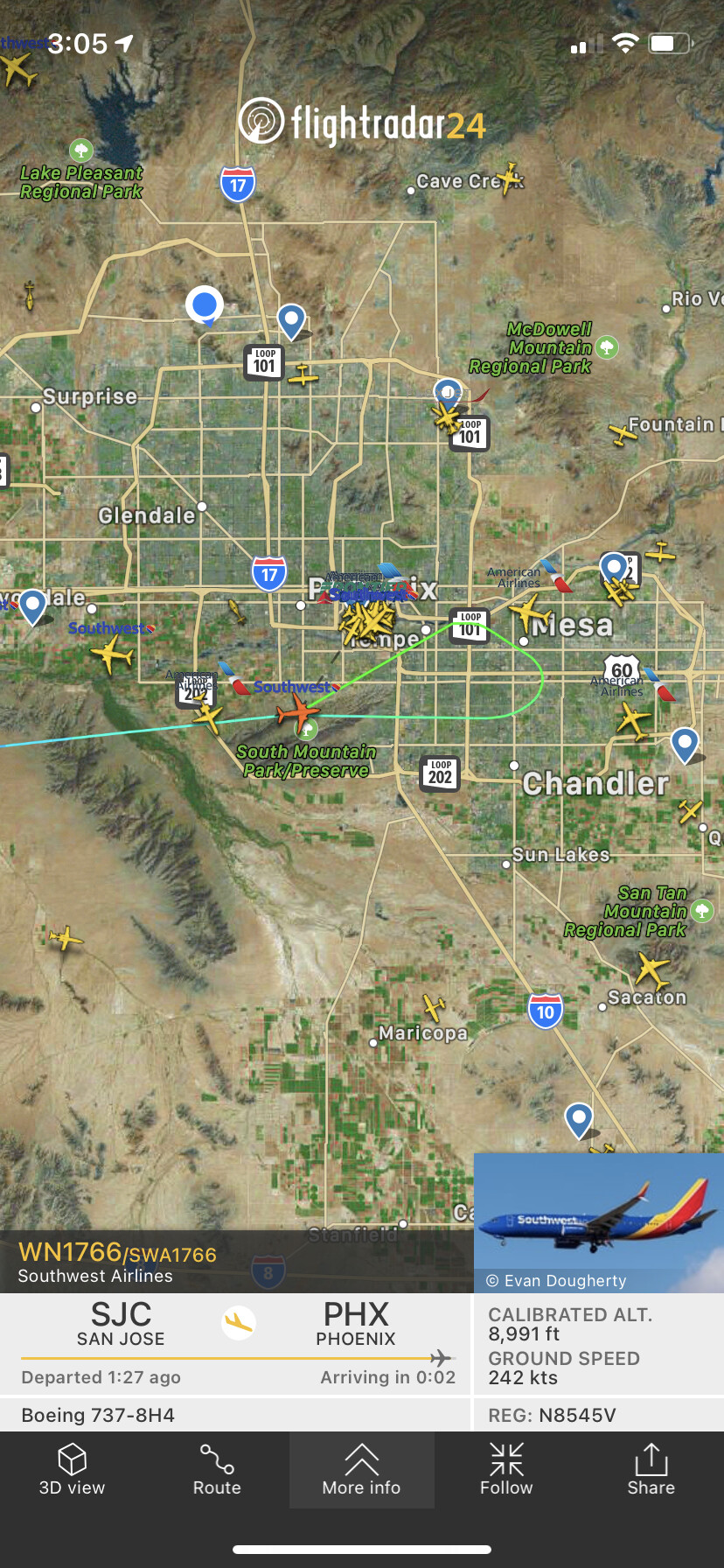Expand More info panel
The image size is (724, 1568).
pyautogui.click(x=361, y=1470)
